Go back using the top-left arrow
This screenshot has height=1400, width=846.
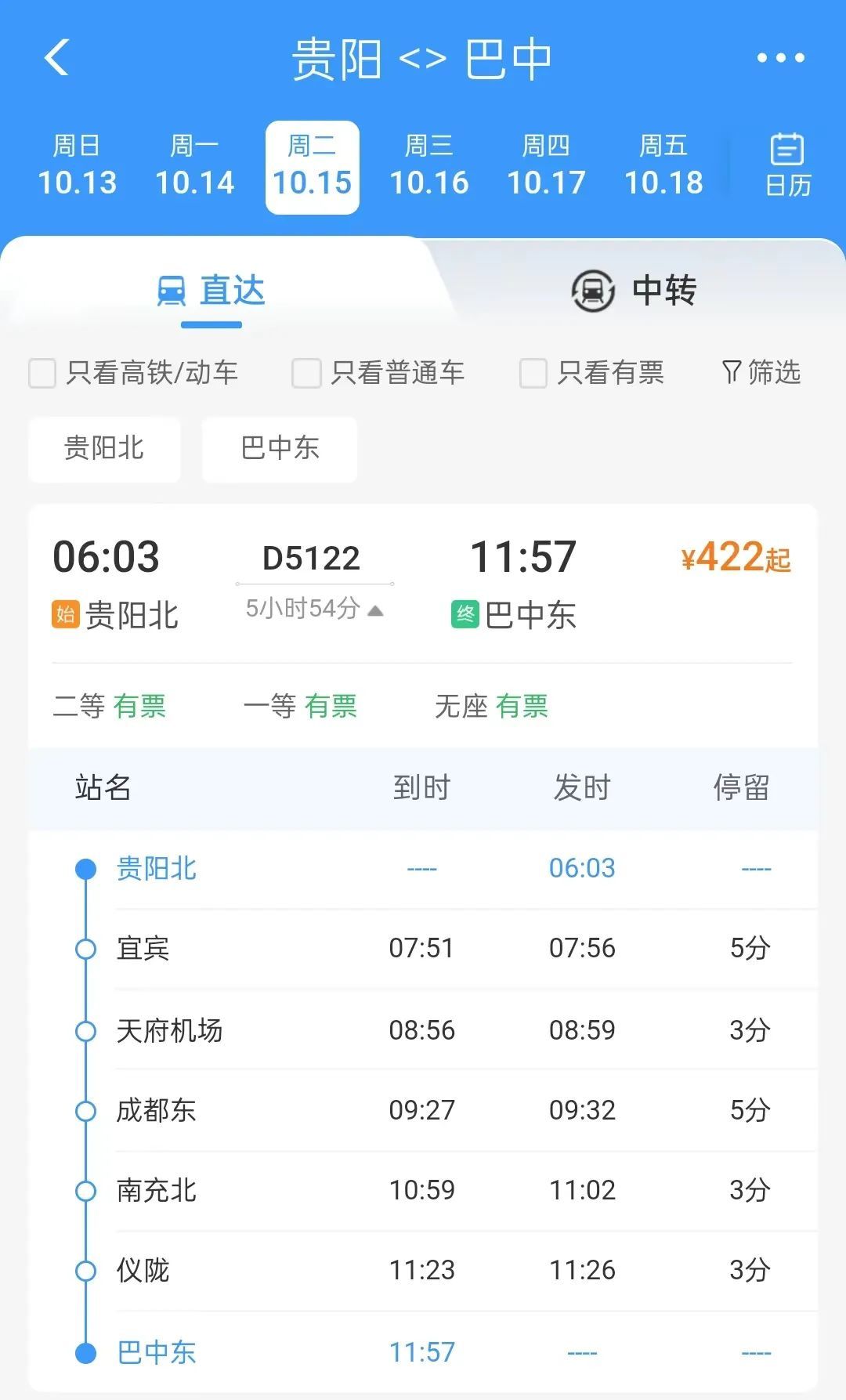click(x=57, y=57)
